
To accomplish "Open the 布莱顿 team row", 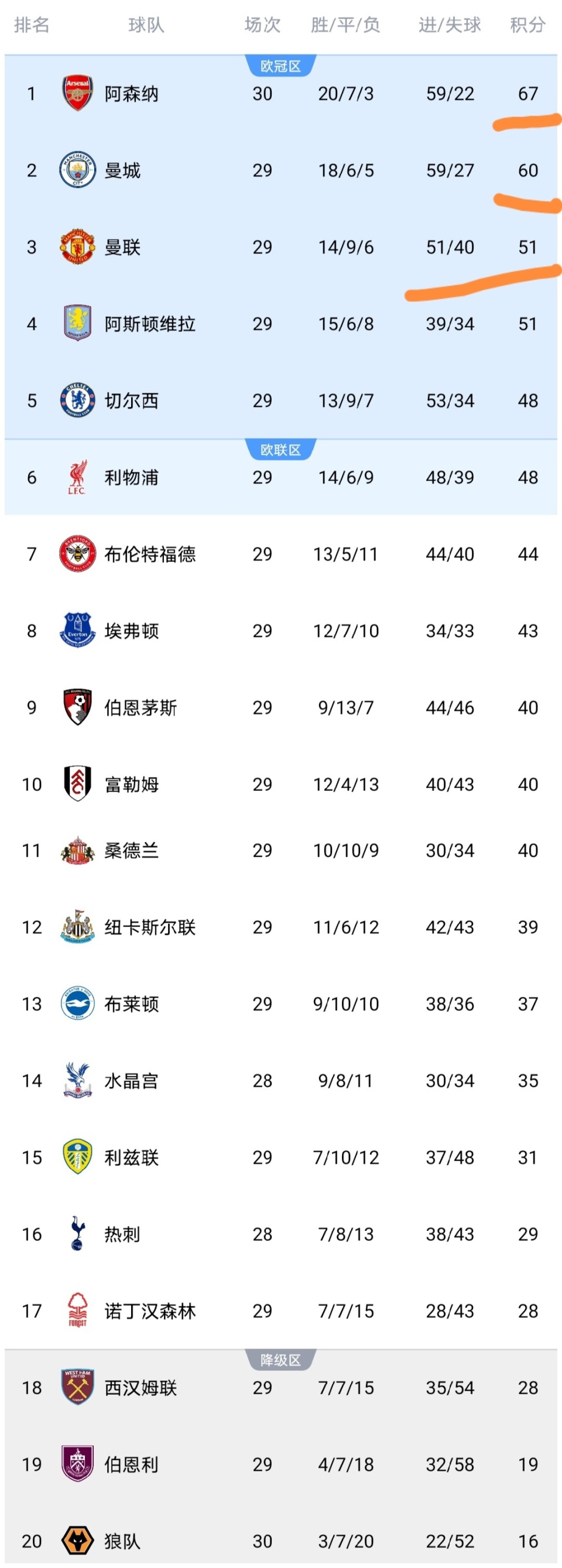I will pyautogui.click(x=132, y=1004).
